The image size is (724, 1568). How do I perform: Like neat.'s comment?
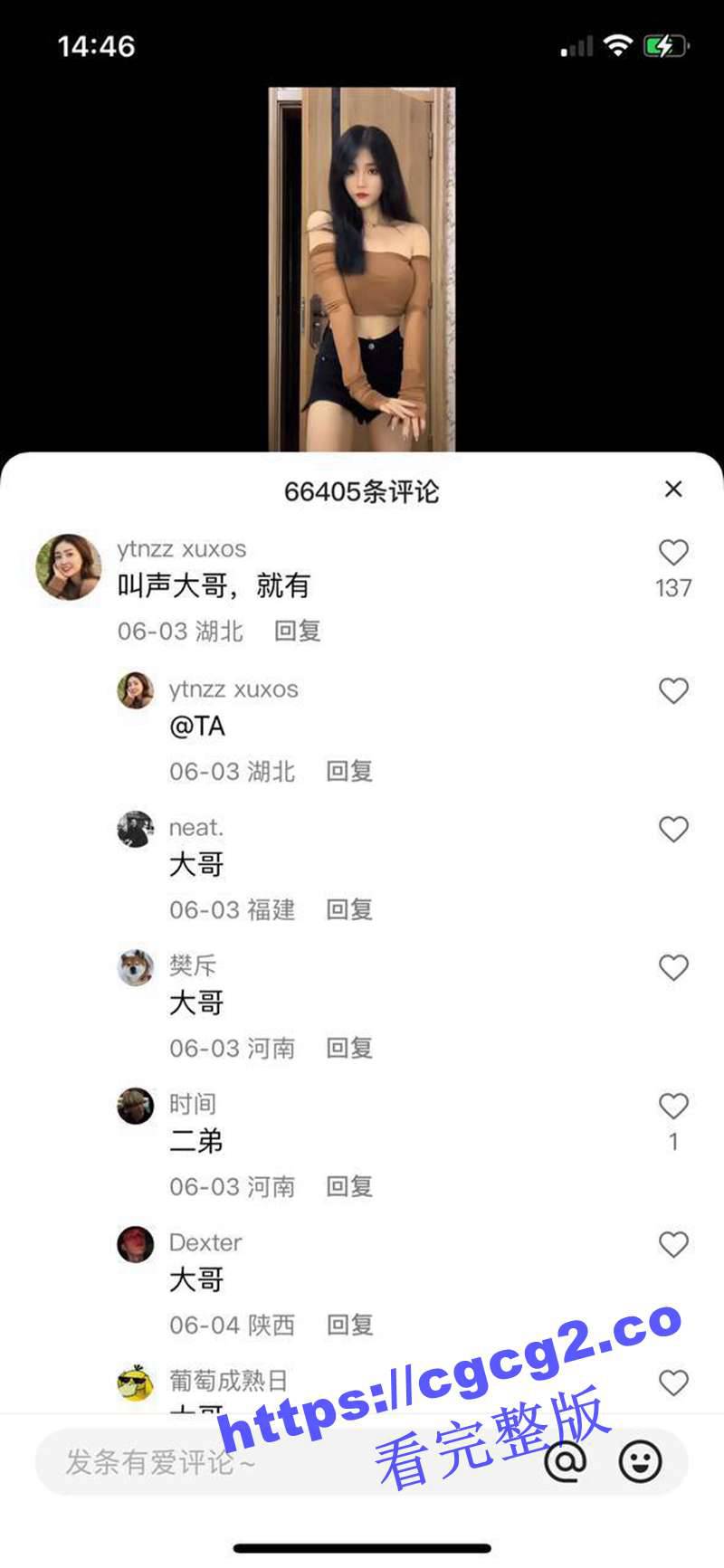[x=673, y=830]
